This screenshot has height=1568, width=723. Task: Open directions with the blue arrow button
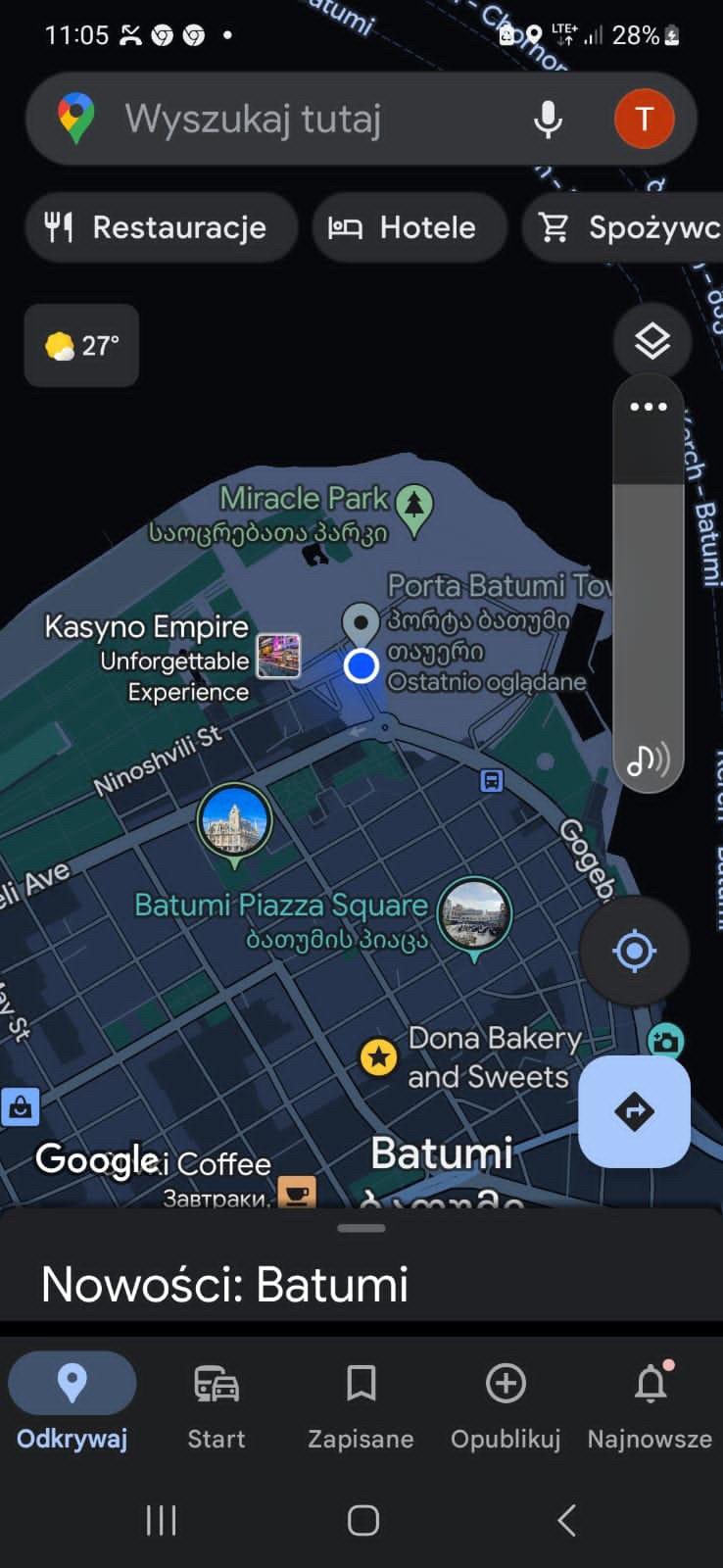(634, 1111)
